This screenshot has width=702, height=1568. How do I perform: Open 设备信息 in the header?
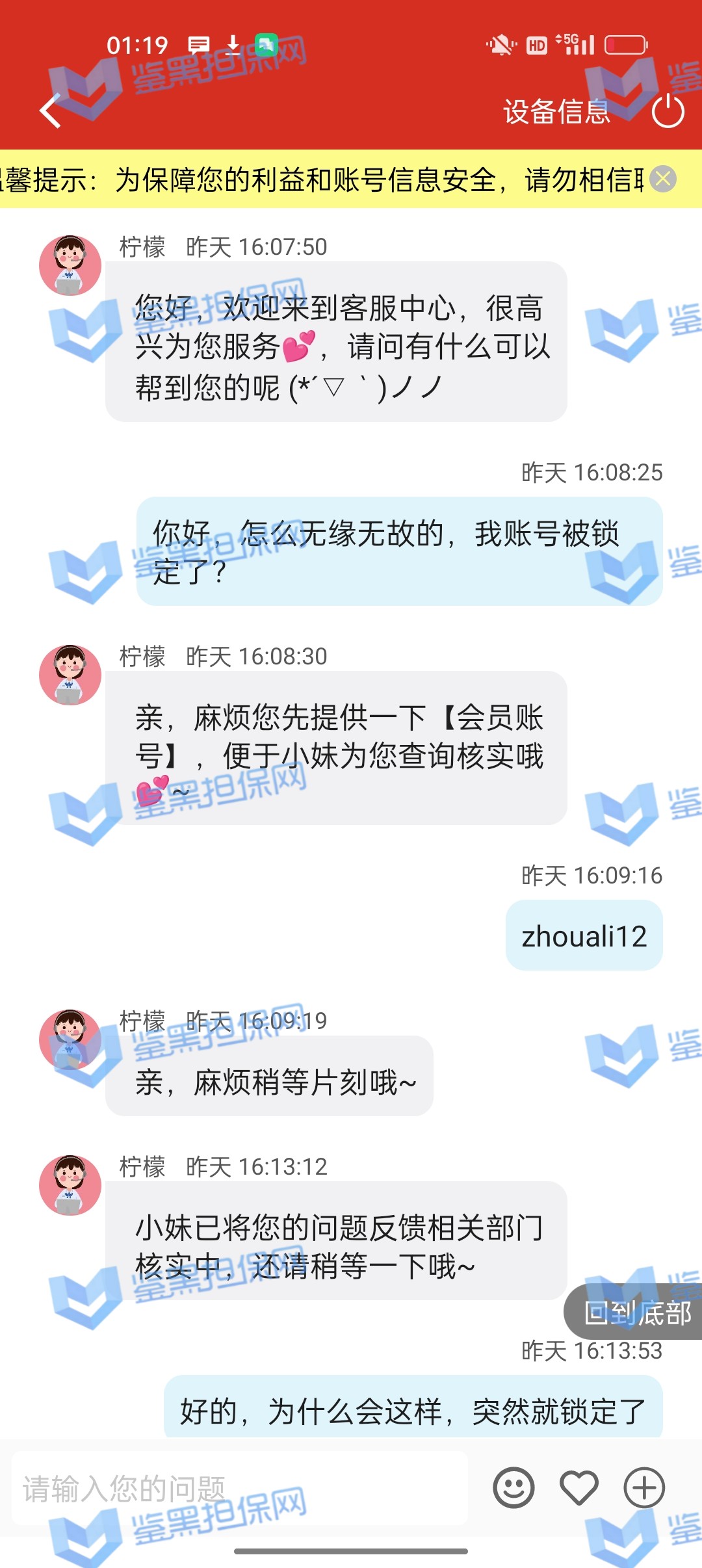click(556, 112)
